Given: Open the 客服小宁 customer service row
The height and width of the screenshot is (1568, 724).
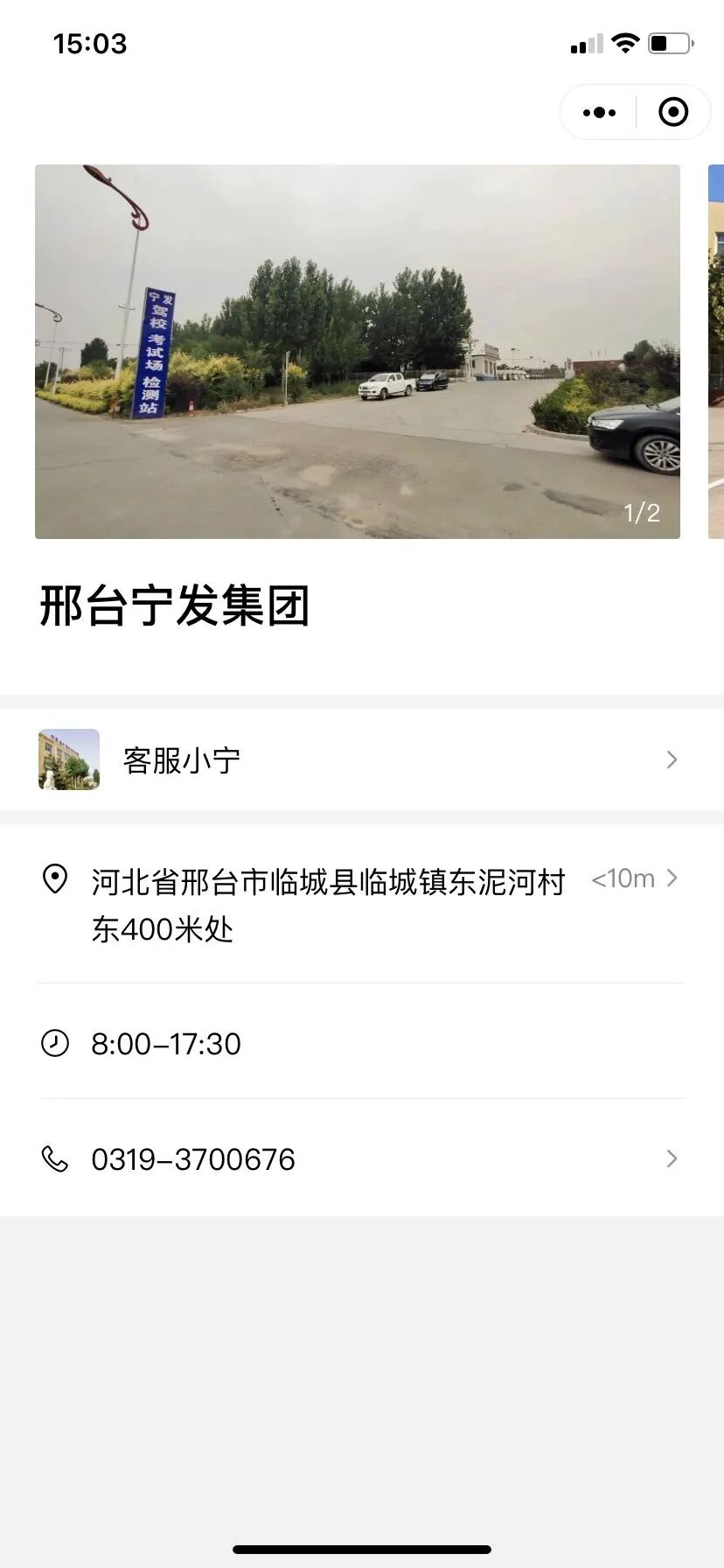Looking at the screenshot, I should [361, 759].
